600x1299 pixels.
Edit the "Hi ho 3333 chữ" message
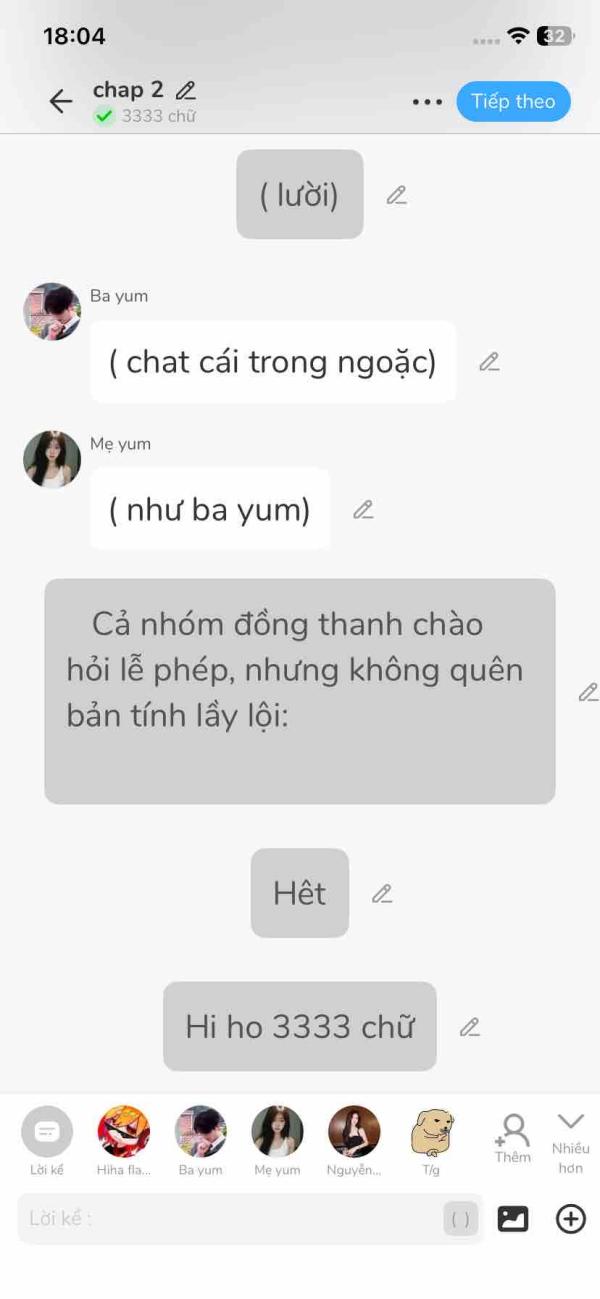tap(470, 1027)
